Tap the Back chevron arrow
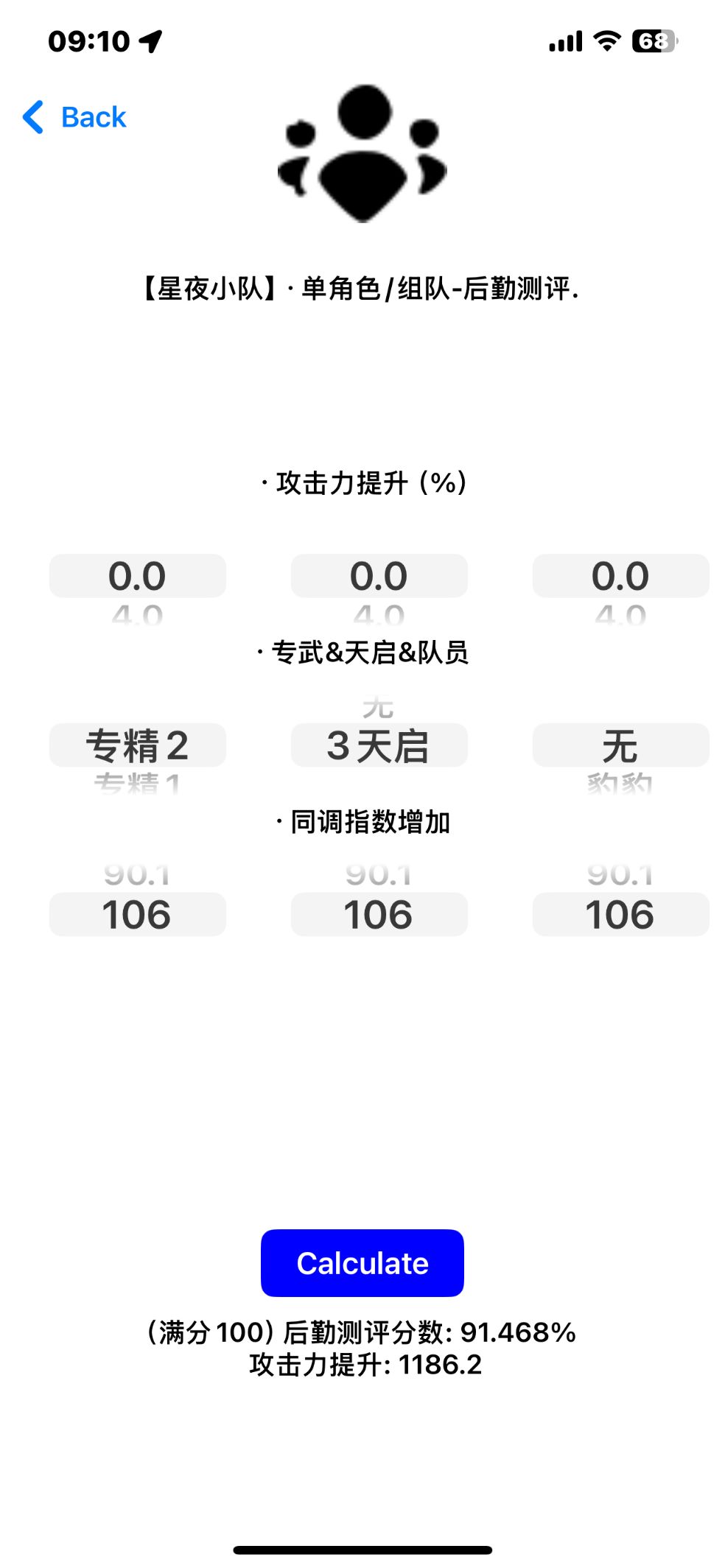725x1568 pixels. pos(32,117)
